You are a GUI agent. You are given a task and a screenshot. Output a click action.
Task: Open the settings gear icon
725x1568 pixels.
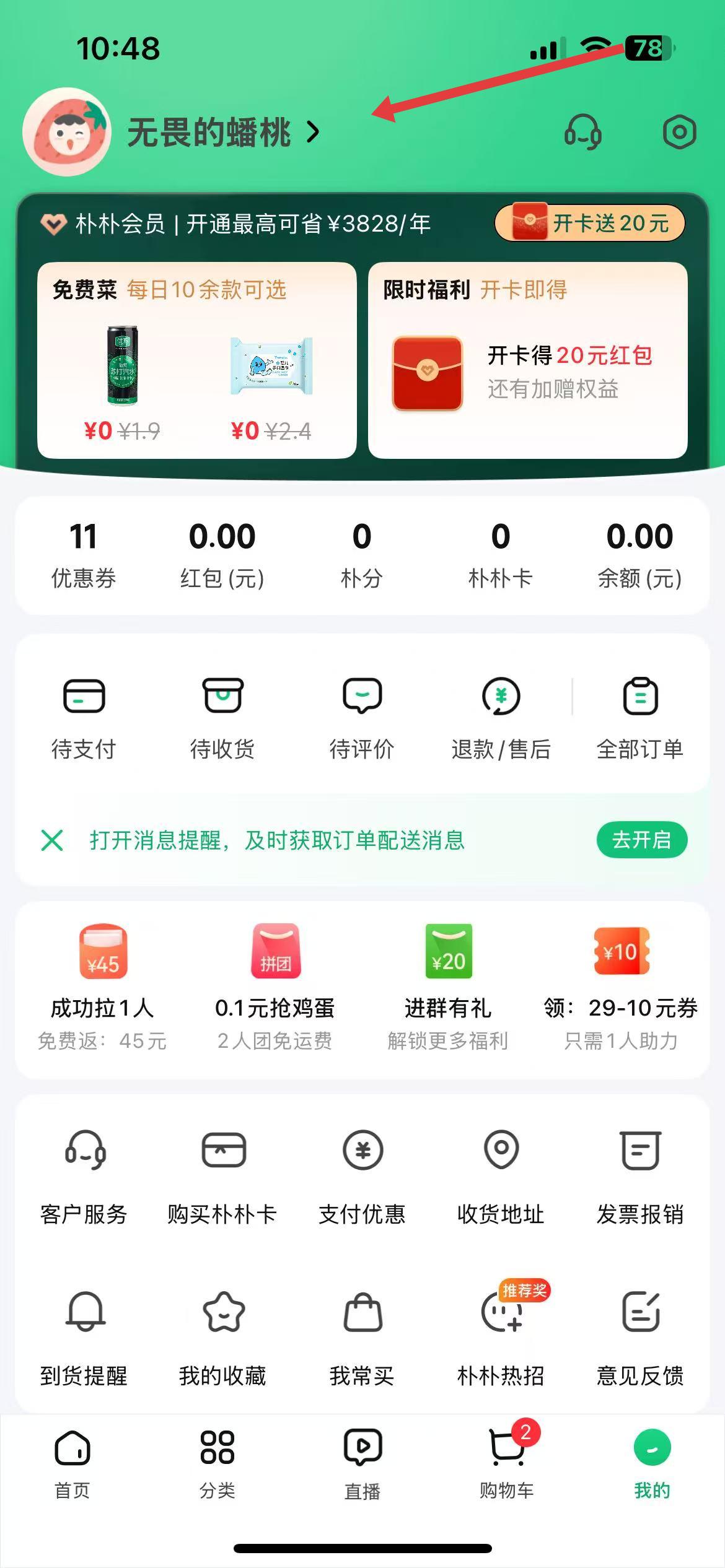pos(679,132)
